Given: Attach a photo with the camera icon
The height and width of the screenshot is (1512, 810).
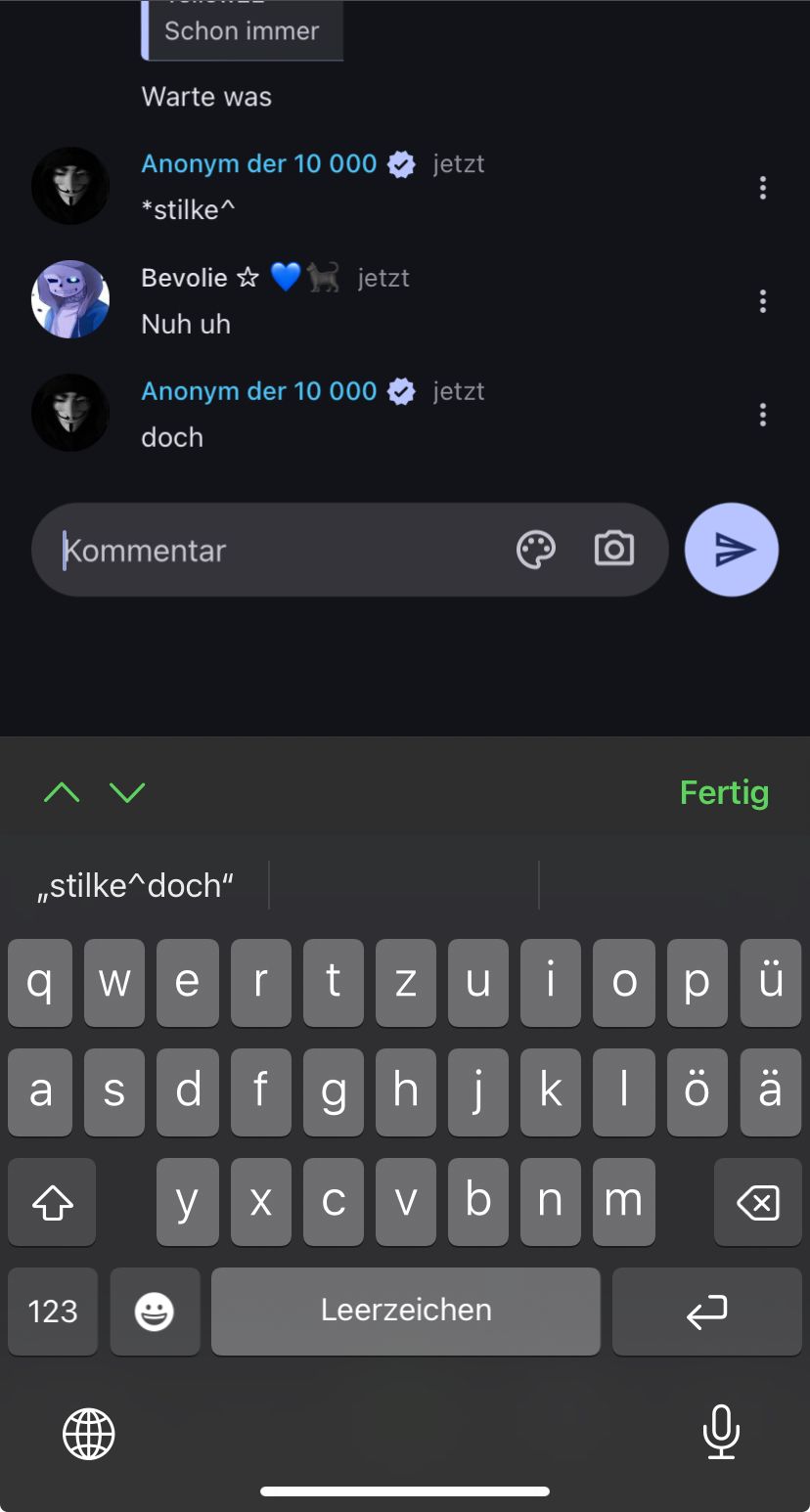Looking at the screenshot, I should (x=614, y=549).
